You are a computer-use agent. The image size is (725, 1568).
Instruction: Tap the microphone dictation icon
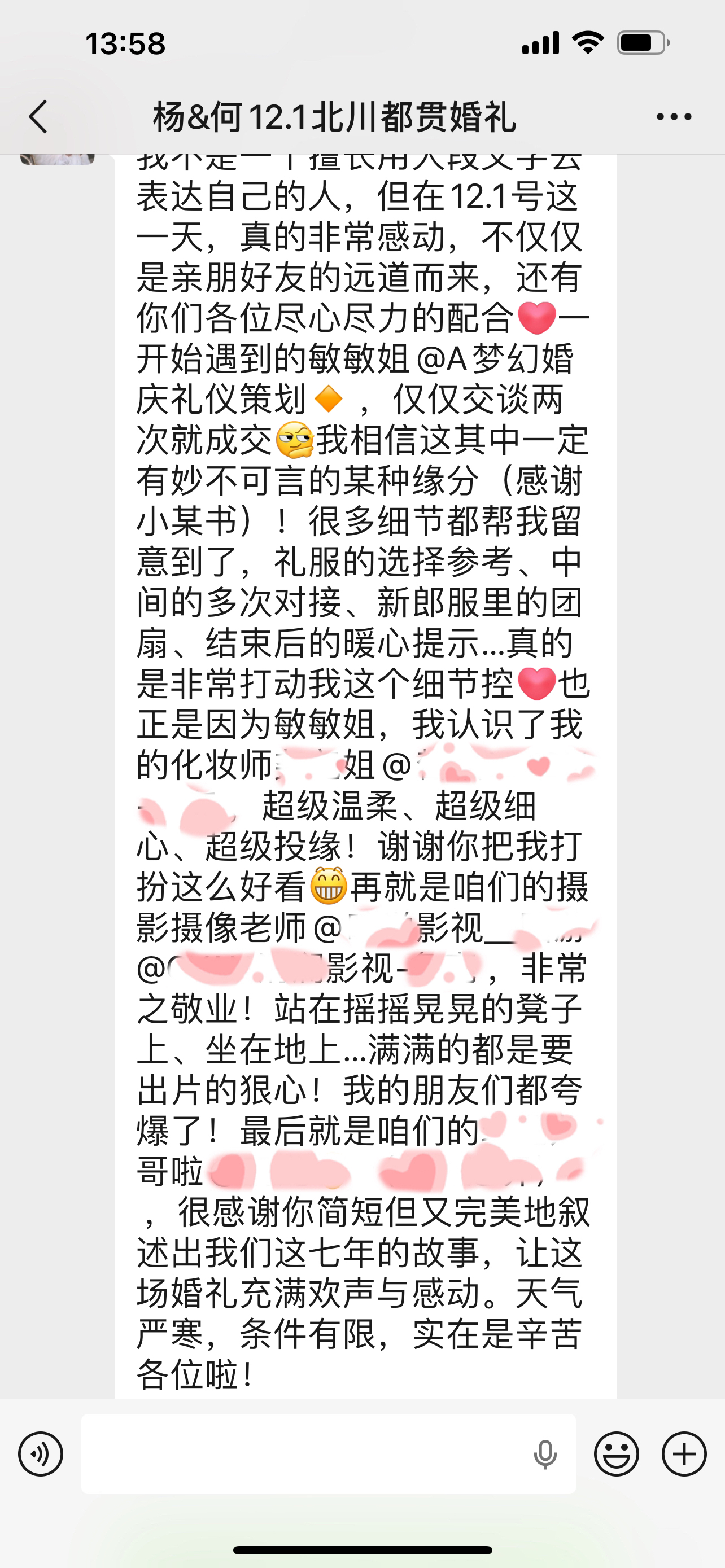point(545,1454)
